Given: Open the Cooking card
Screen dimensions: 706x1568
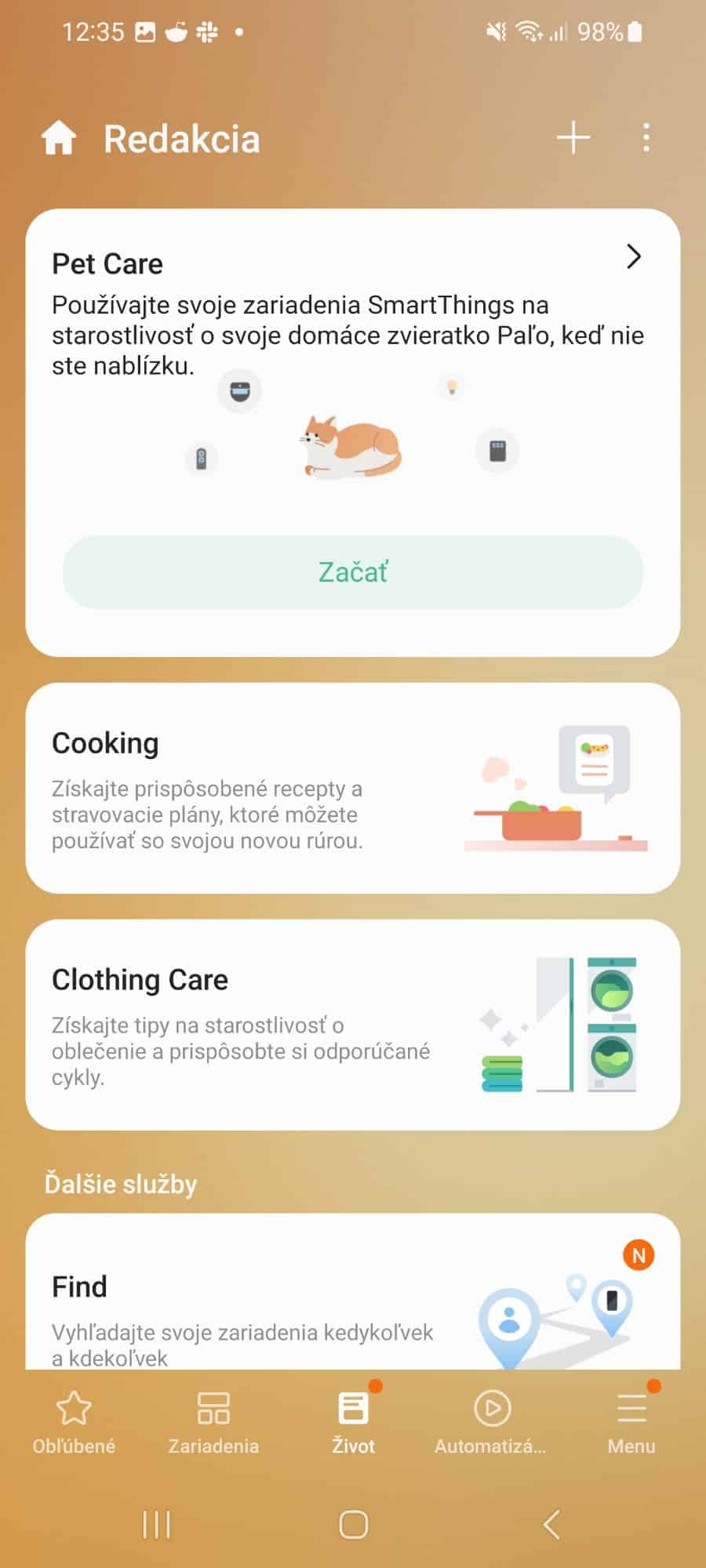Looking at the screenshot, I should tap(353, 788).
